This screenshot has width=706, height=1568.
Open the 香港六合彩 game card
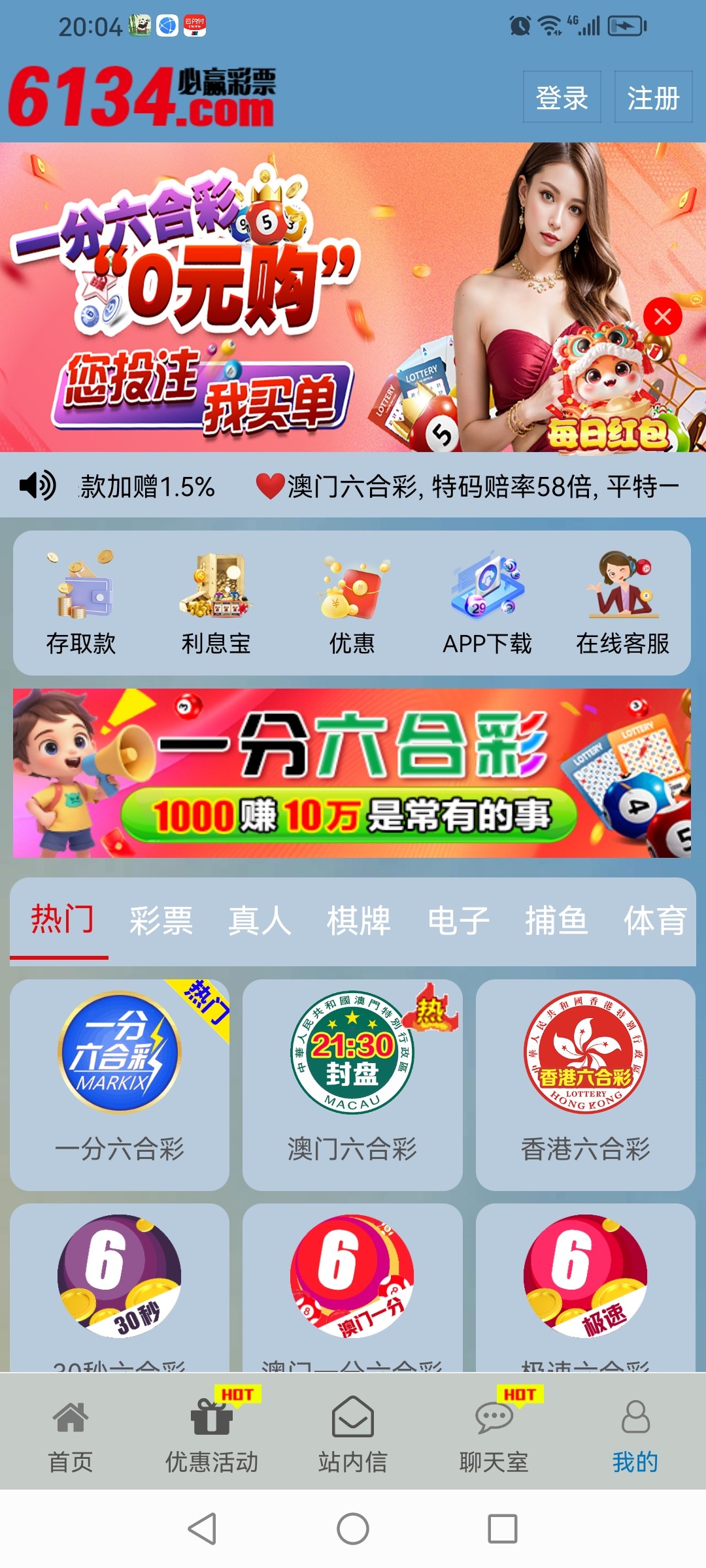coord(585,1085)
